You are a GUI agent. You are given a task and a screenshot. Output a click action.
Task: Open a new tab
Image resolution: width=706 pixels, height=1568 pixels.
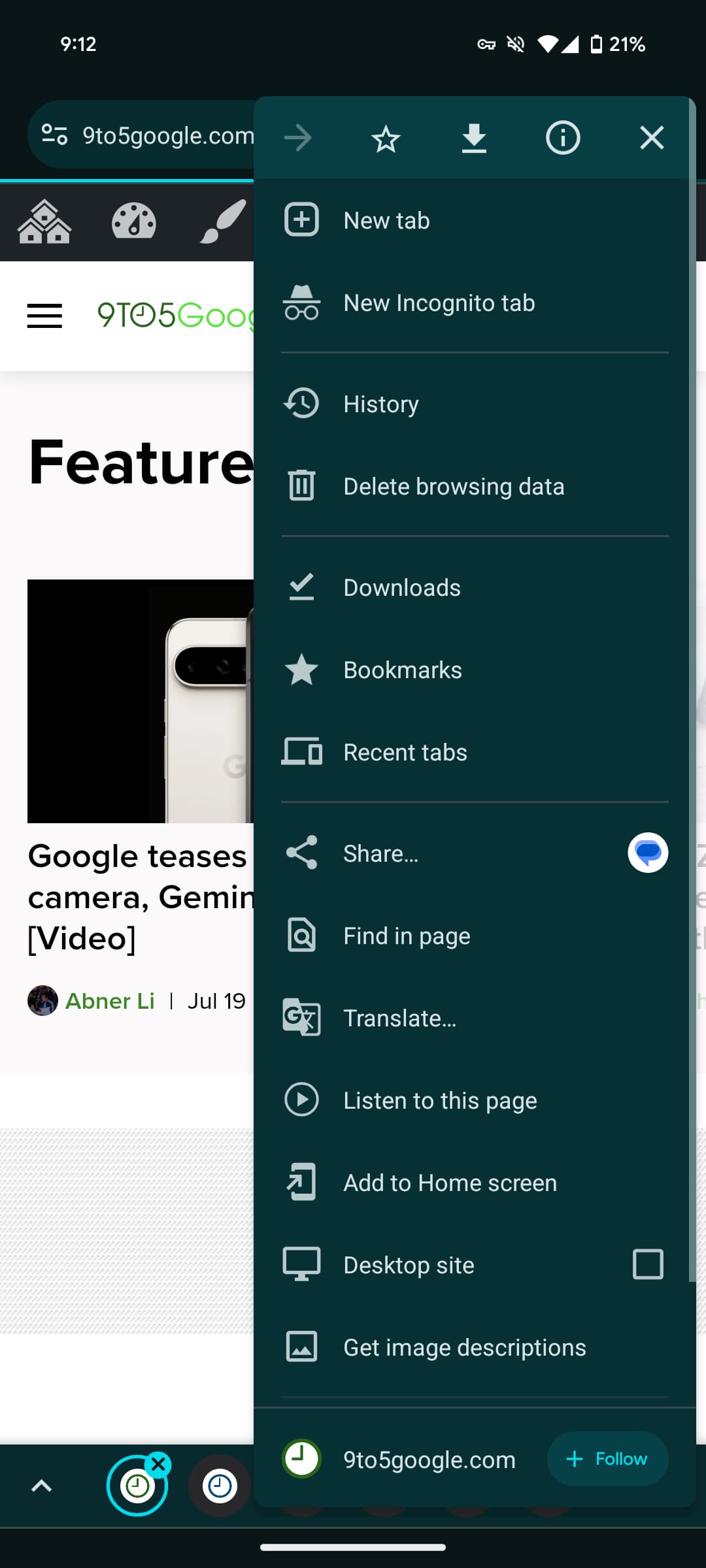pos(386,221)
